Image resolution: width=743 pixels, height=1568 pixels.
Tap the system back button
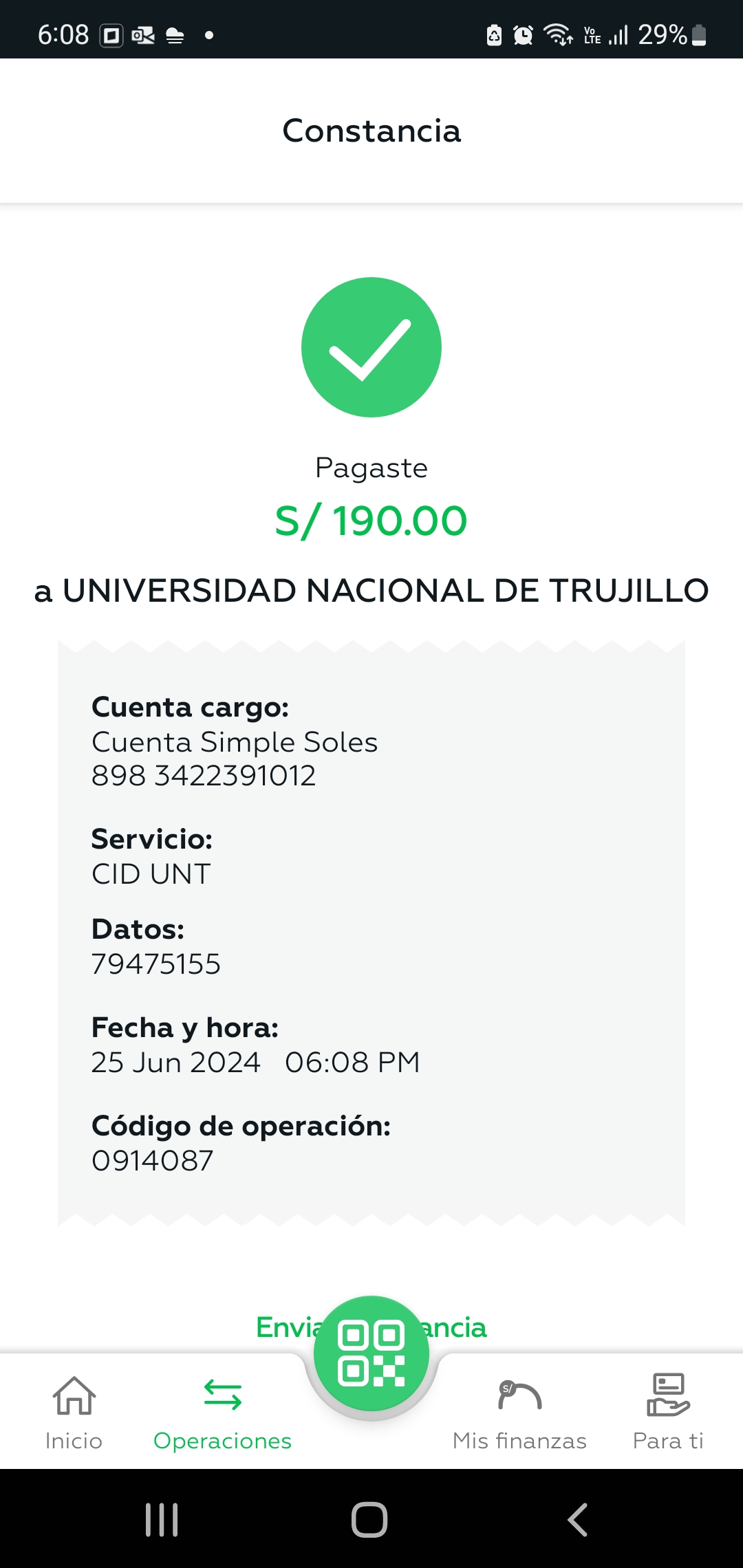tap(578, 1519)
